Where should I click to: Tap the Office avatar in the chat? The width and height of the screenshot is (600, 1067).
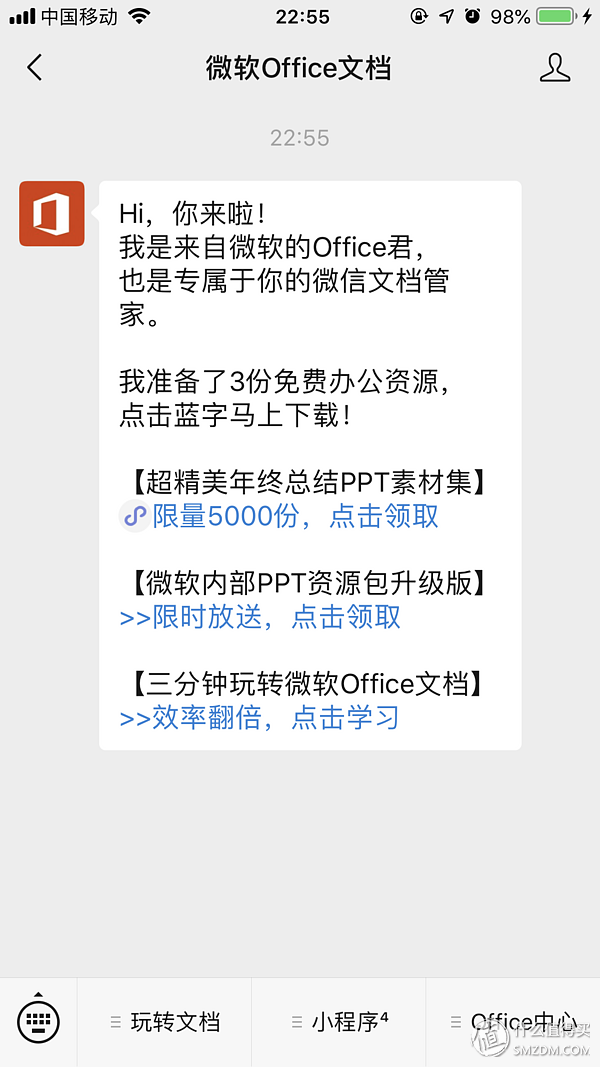pos(52,213)
